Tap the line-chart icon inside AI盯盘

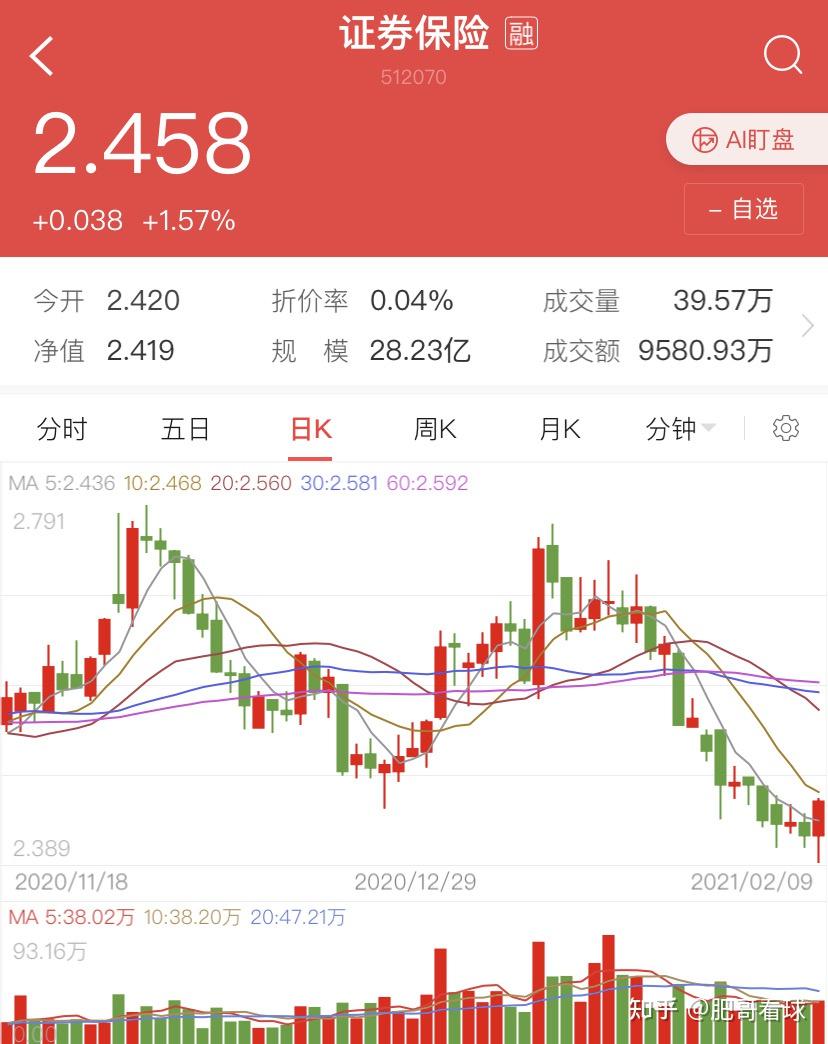pos(705,139)
